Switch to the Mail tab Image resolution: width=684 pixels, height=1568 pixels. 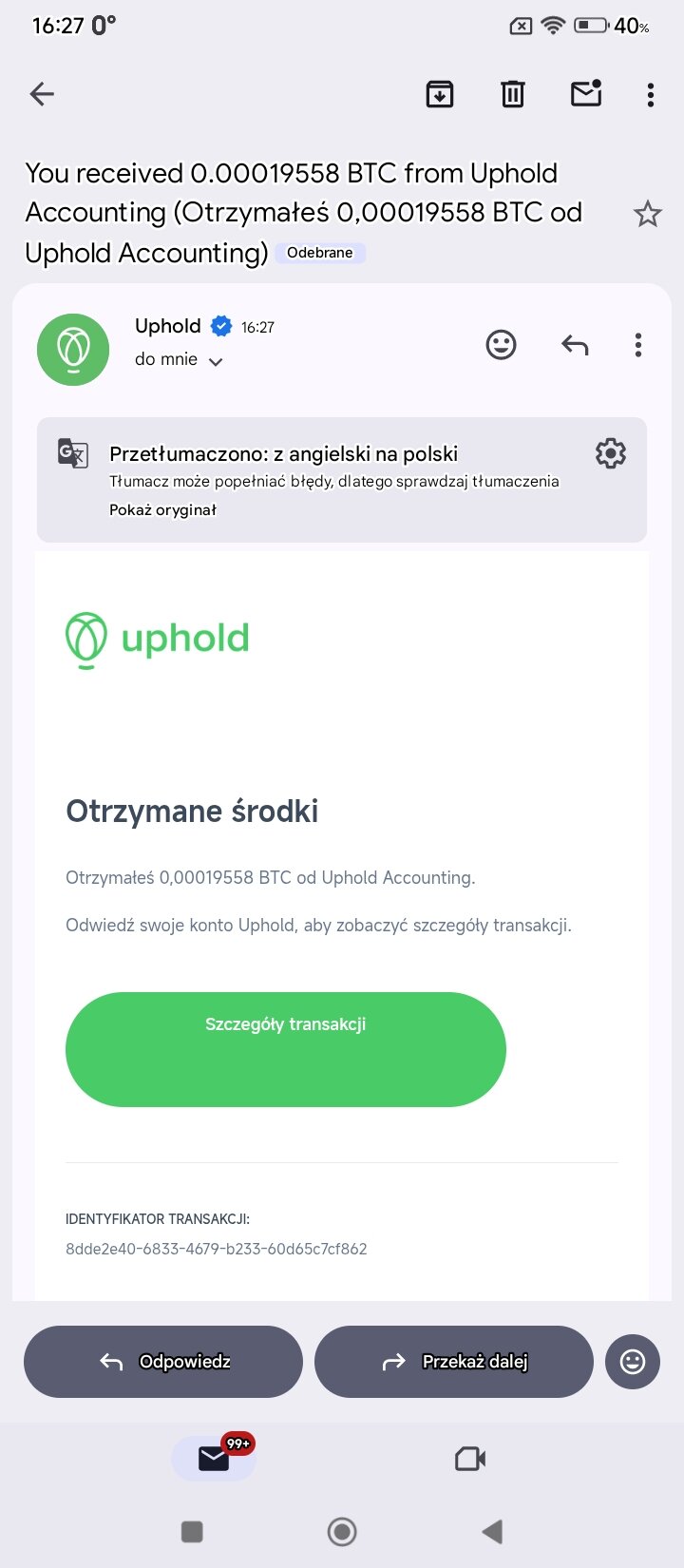215,1458
